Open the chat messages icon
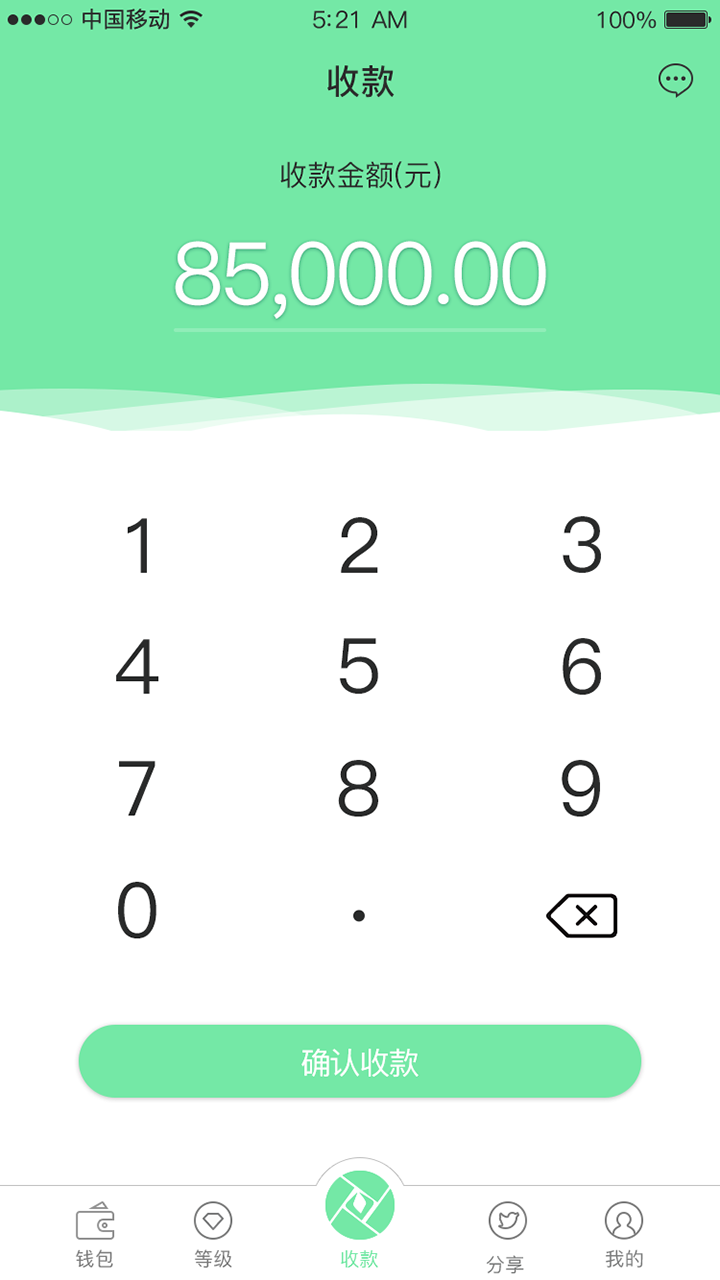720x1280 pixels. click(676, 80)
